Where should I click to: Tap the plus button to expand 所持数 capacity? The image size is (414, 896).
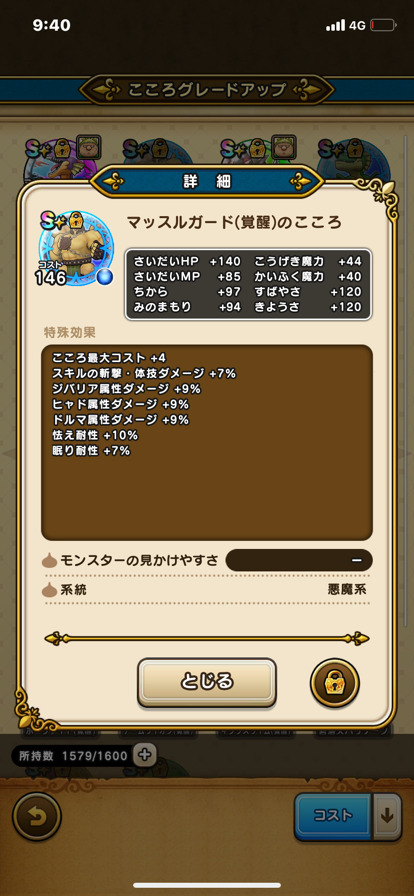coord(145,755)
